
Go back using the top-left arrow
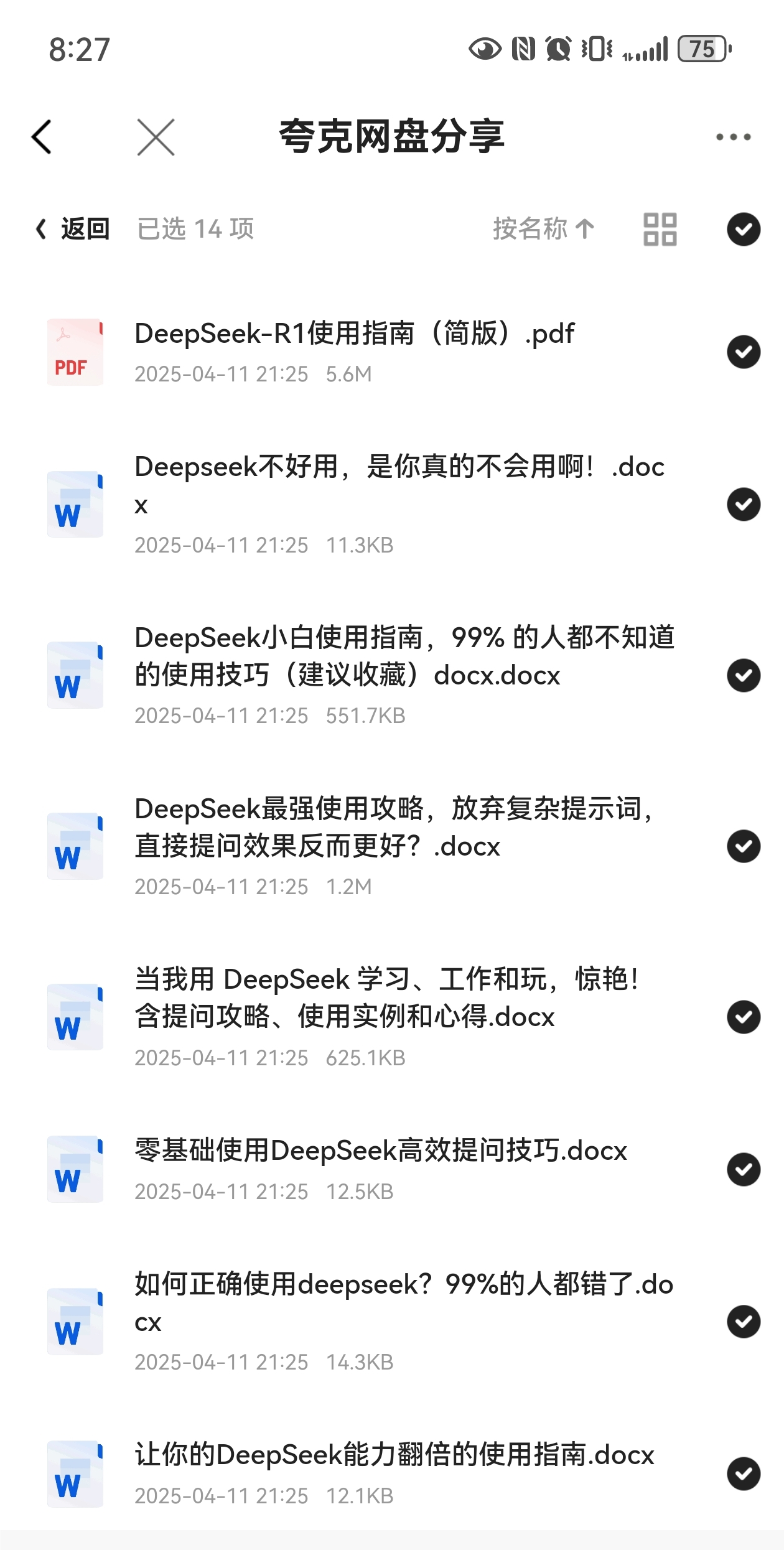pyautogui.click(x=42, y=137)
